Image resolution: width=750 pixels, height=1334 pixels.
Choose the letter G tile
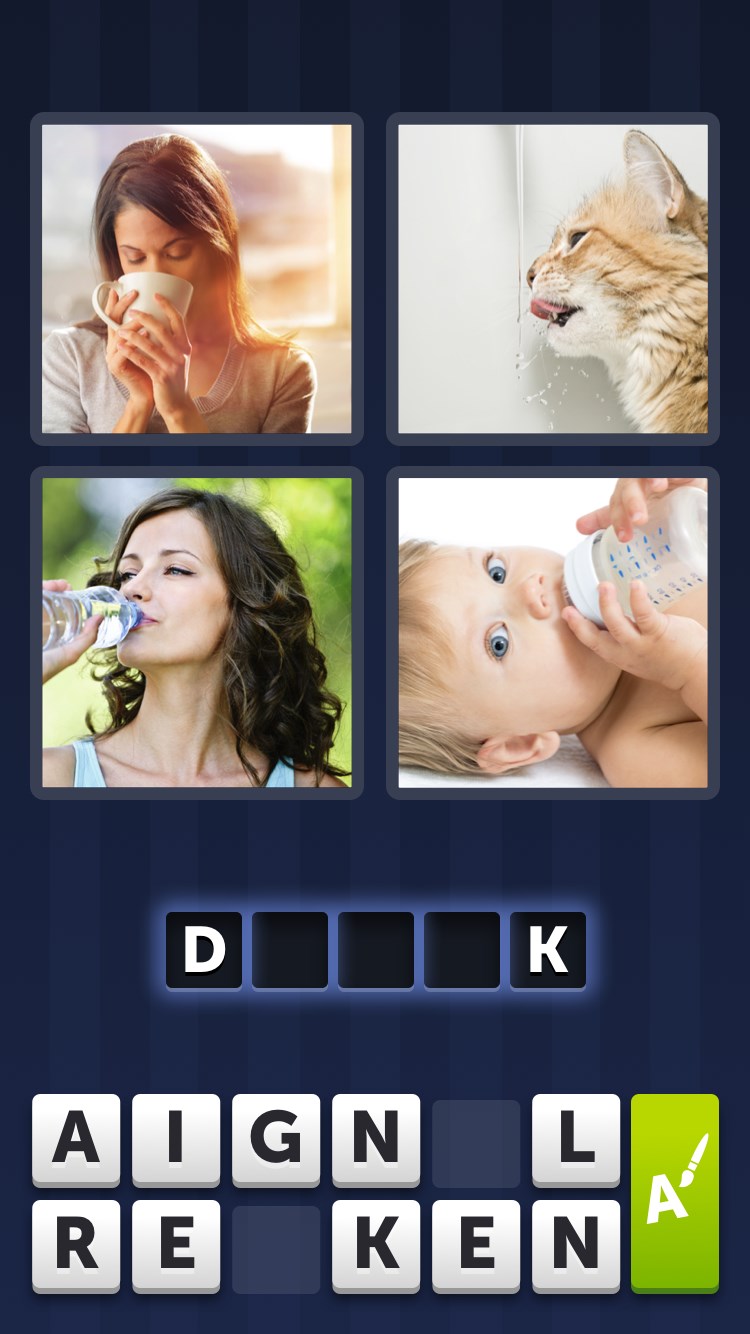tap(276, 1139)
